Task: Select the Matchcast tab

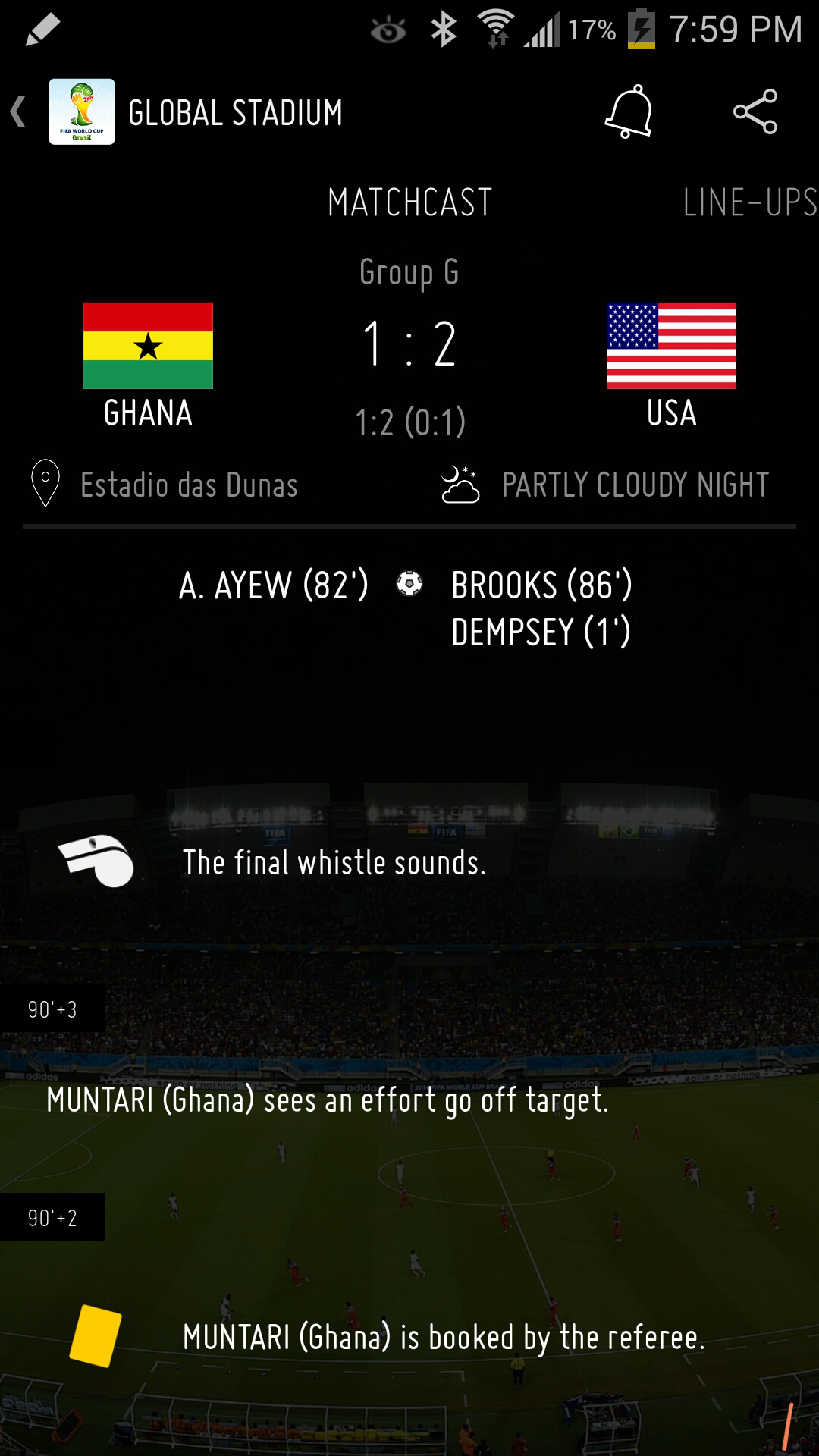Action: pos(409,203)
